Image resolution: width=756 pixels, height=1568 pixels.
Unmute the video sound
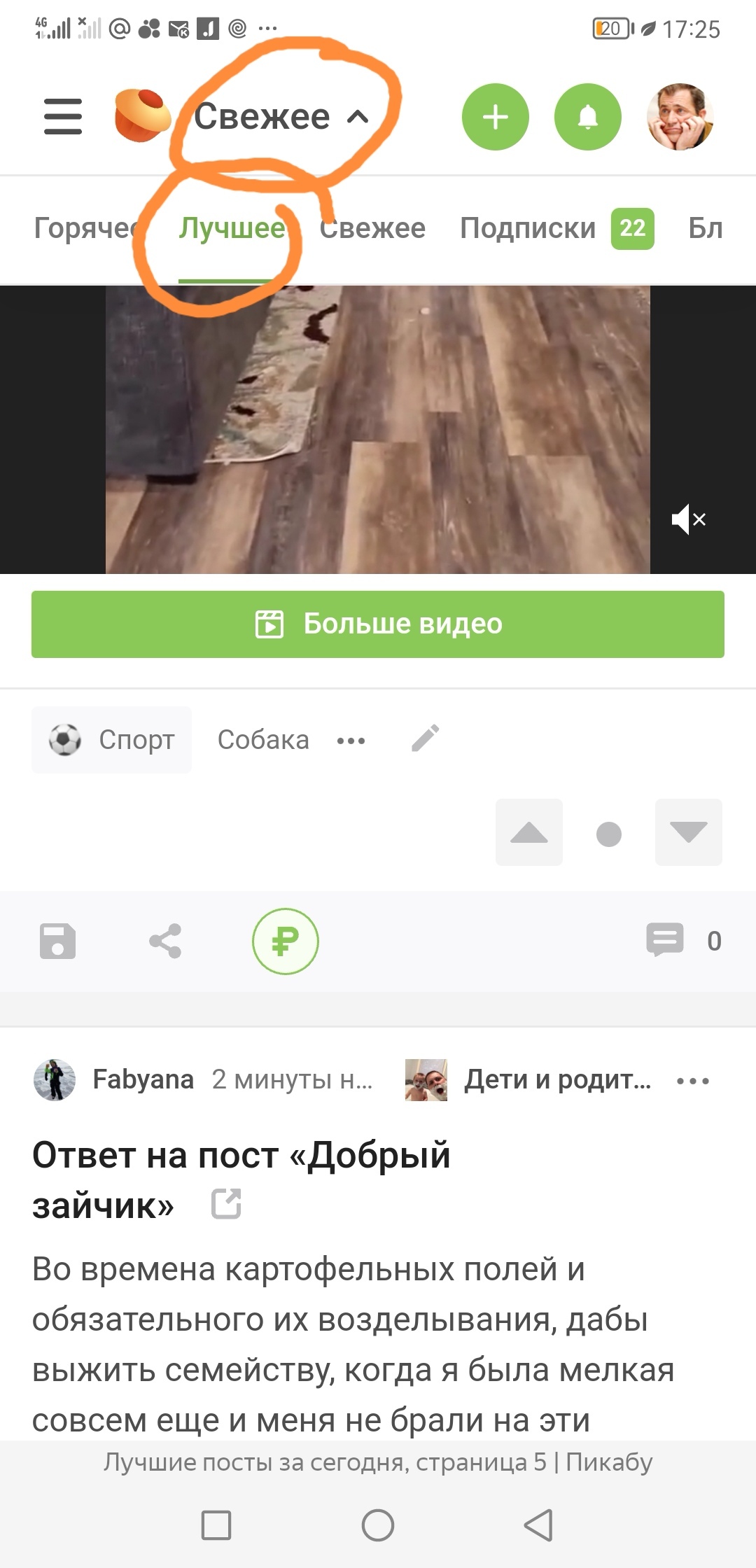coord(688,519)
